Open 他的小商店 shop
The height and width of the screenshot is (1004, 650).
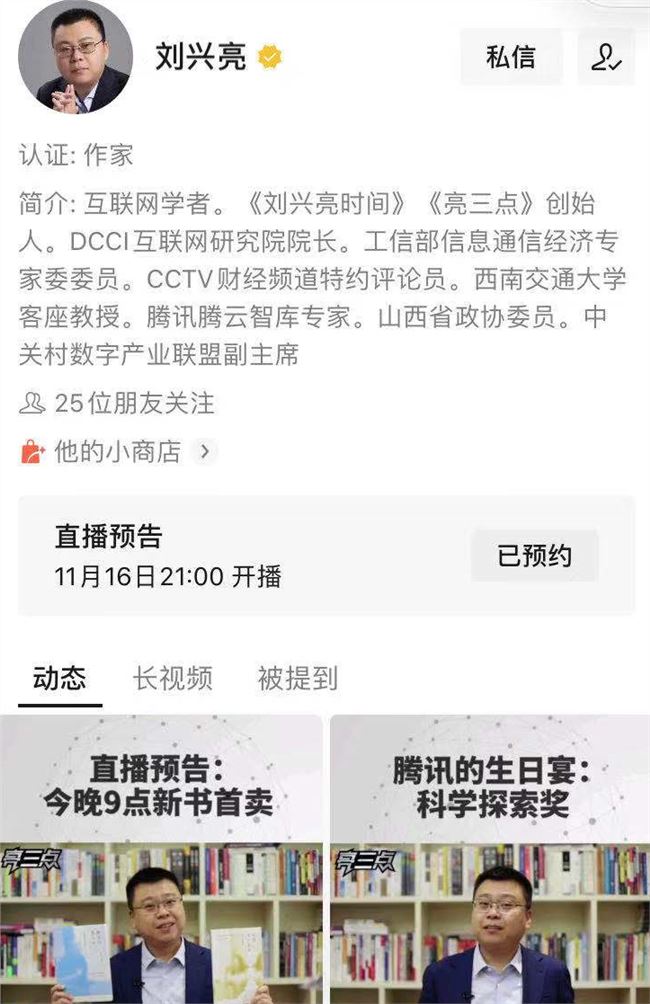pos(118,452)
